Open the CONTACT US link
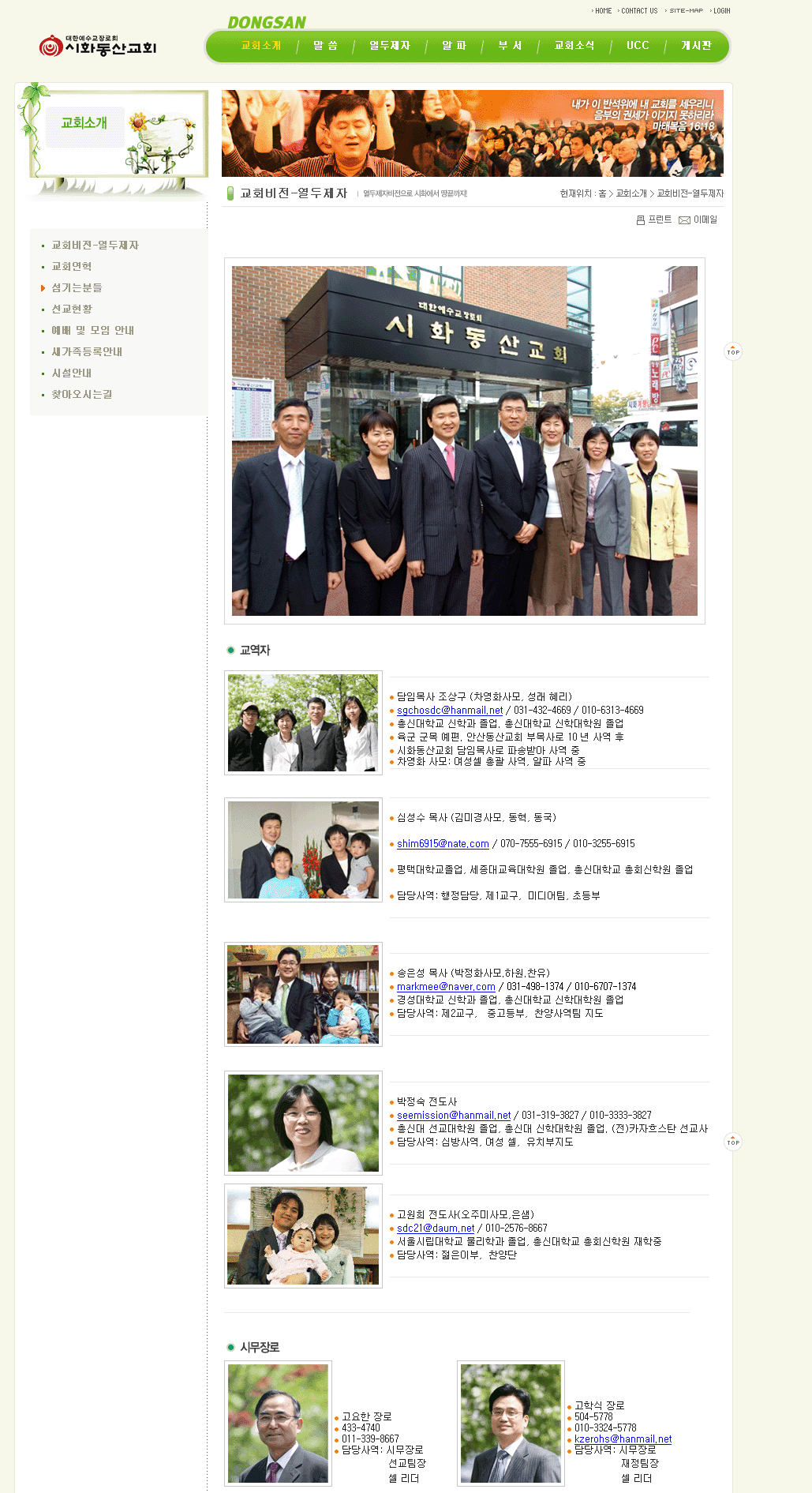This screenshot has height=1493, width=812. pyautogui.click(x=638, y=11)
